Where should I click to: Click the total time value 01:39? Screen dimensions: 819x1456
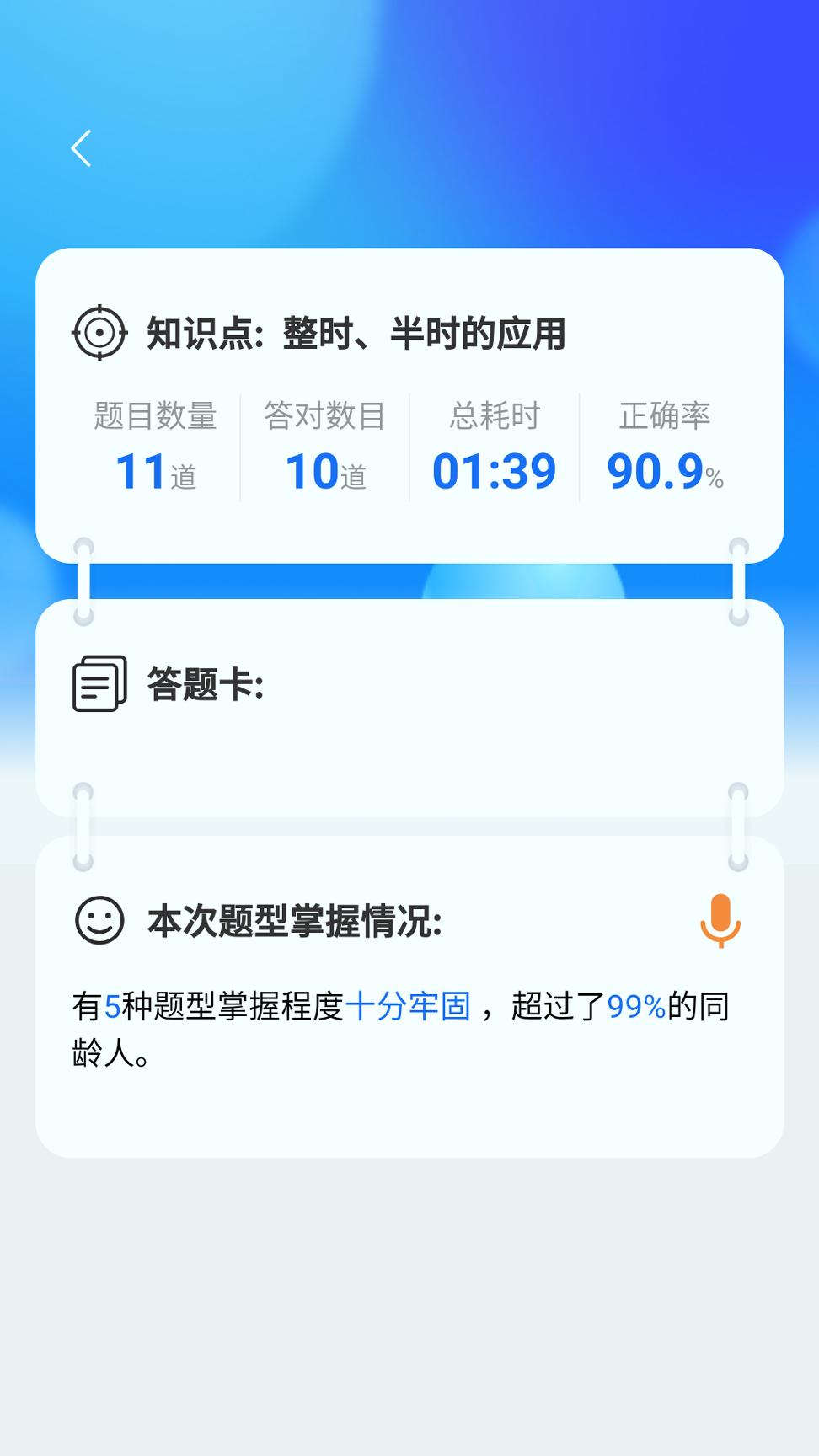click(495, 469)
